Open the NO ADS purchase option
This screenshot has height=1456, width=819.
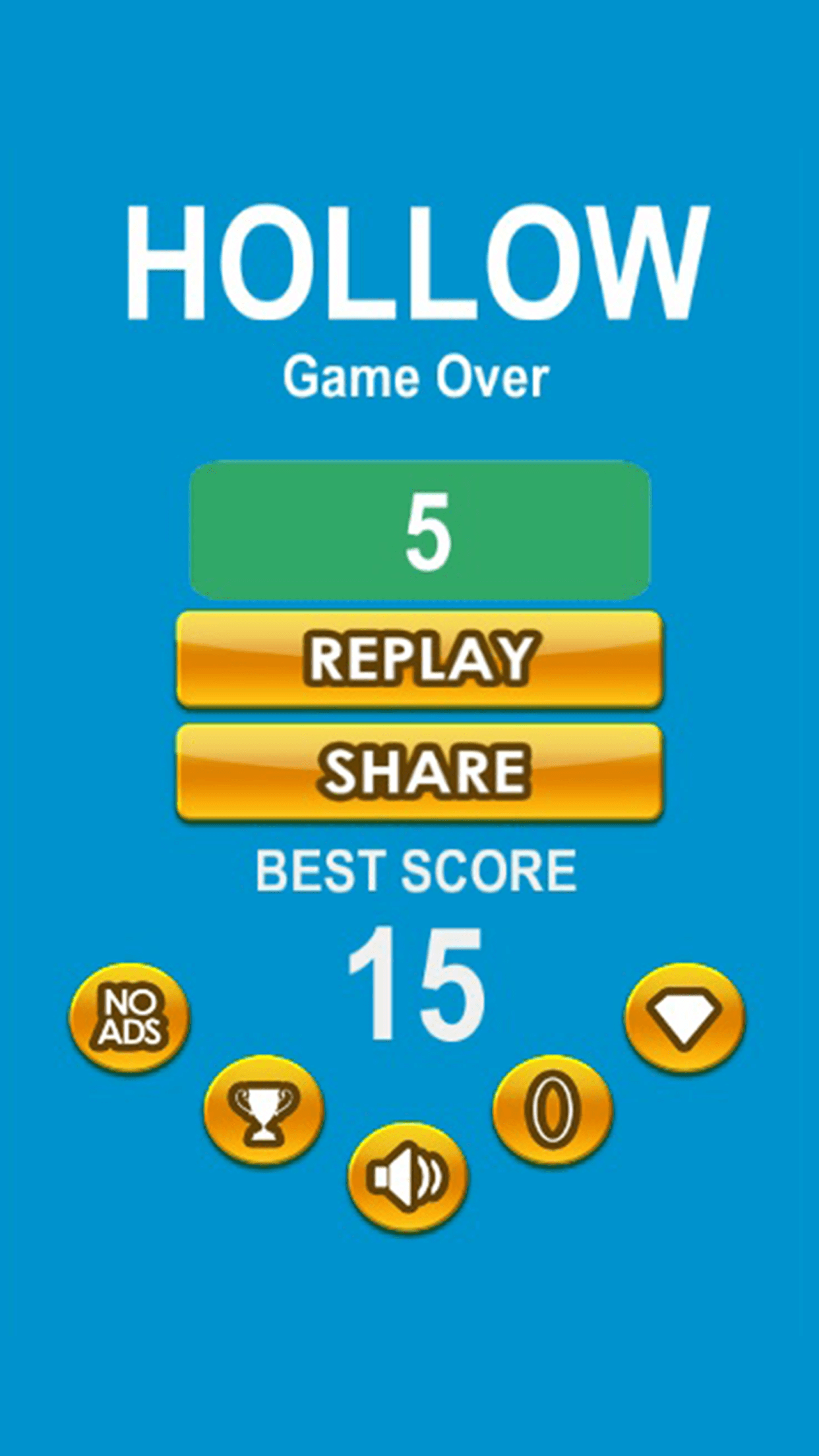(129, 1018)
